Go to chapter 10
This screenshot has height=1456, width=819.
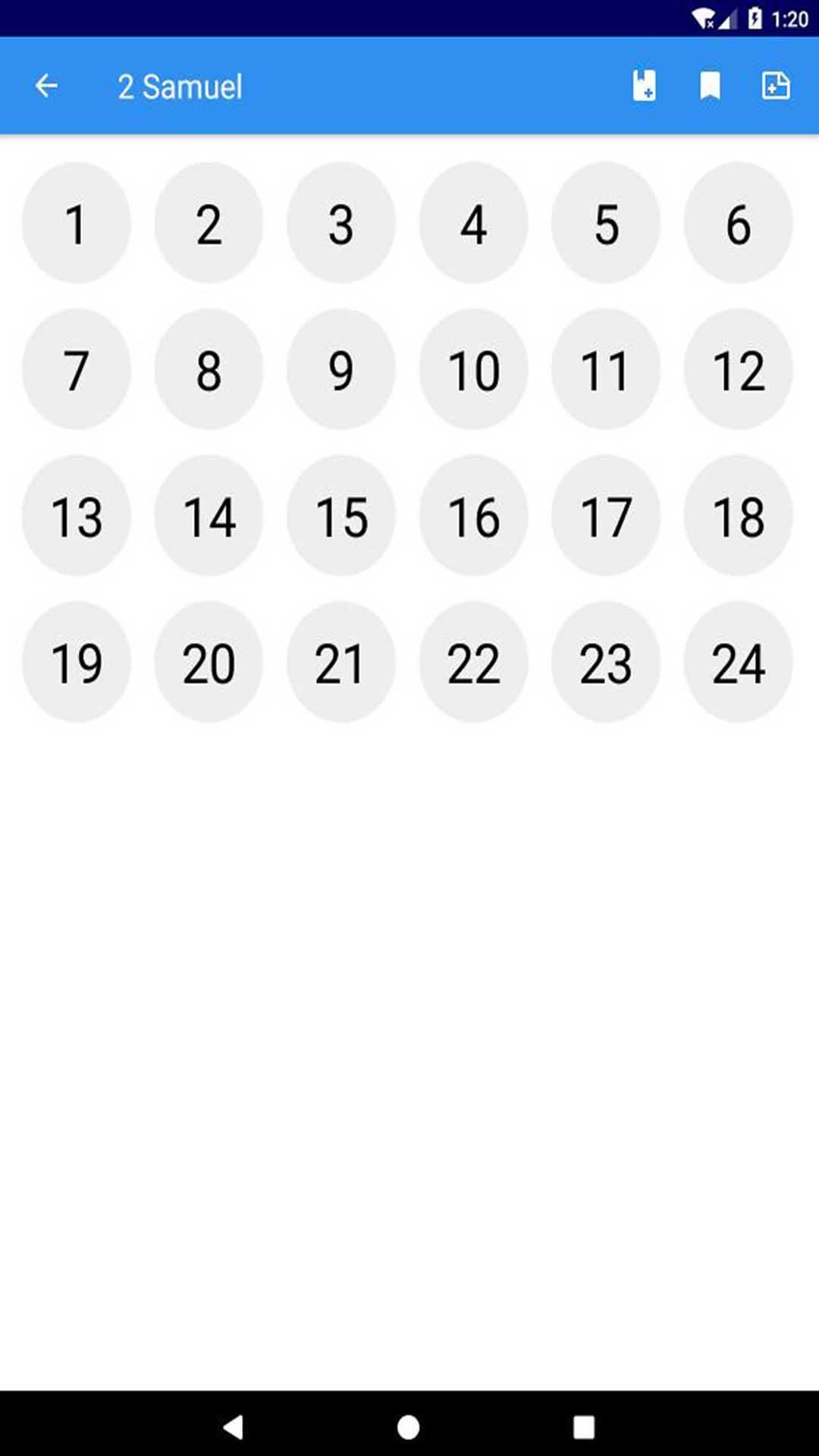pos(473,369)
